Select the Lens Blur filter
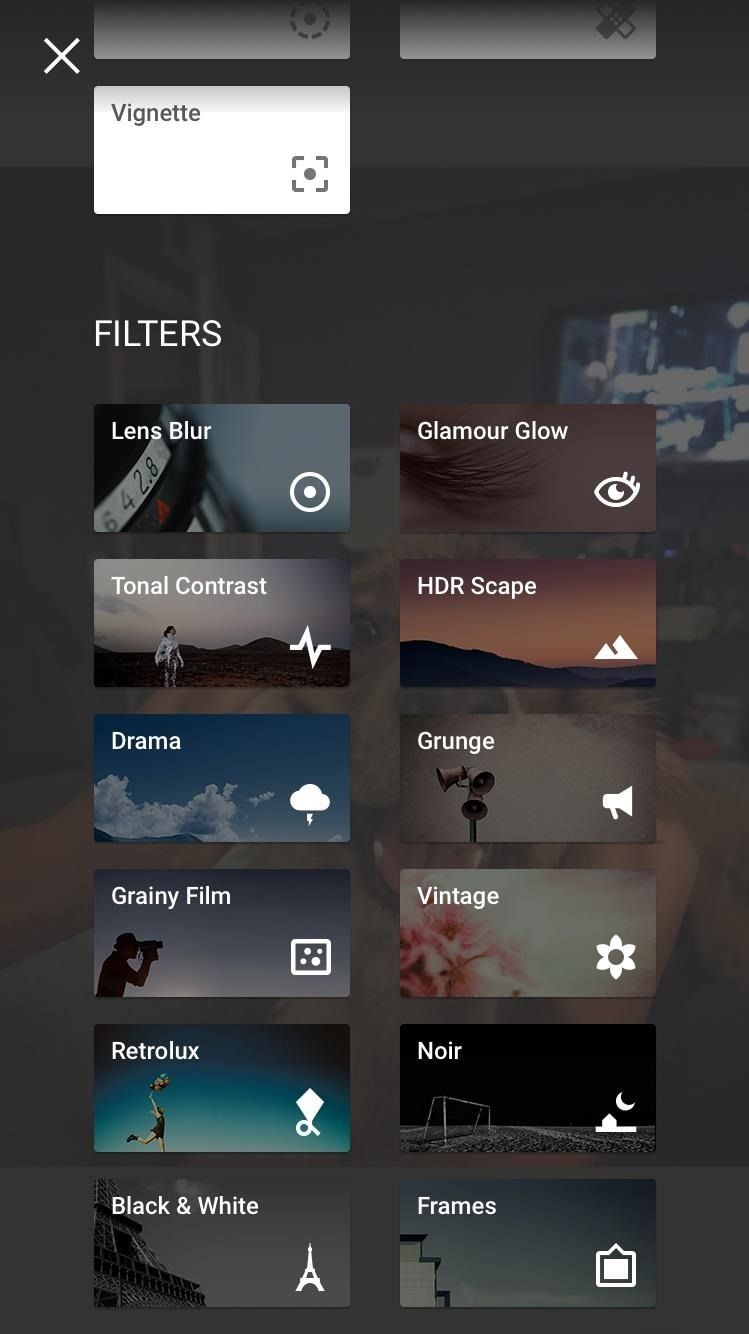The image size is (749, 1334). click(221, 467)
